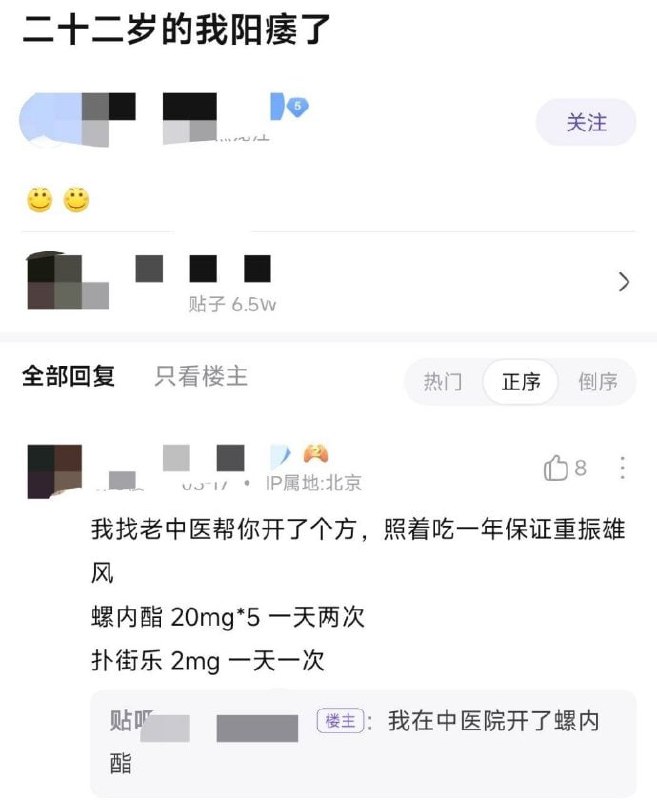This screenshot has height=800, width=657.
Task: Open the commenter's avatar in the reply
Action: tap(55, 471)
